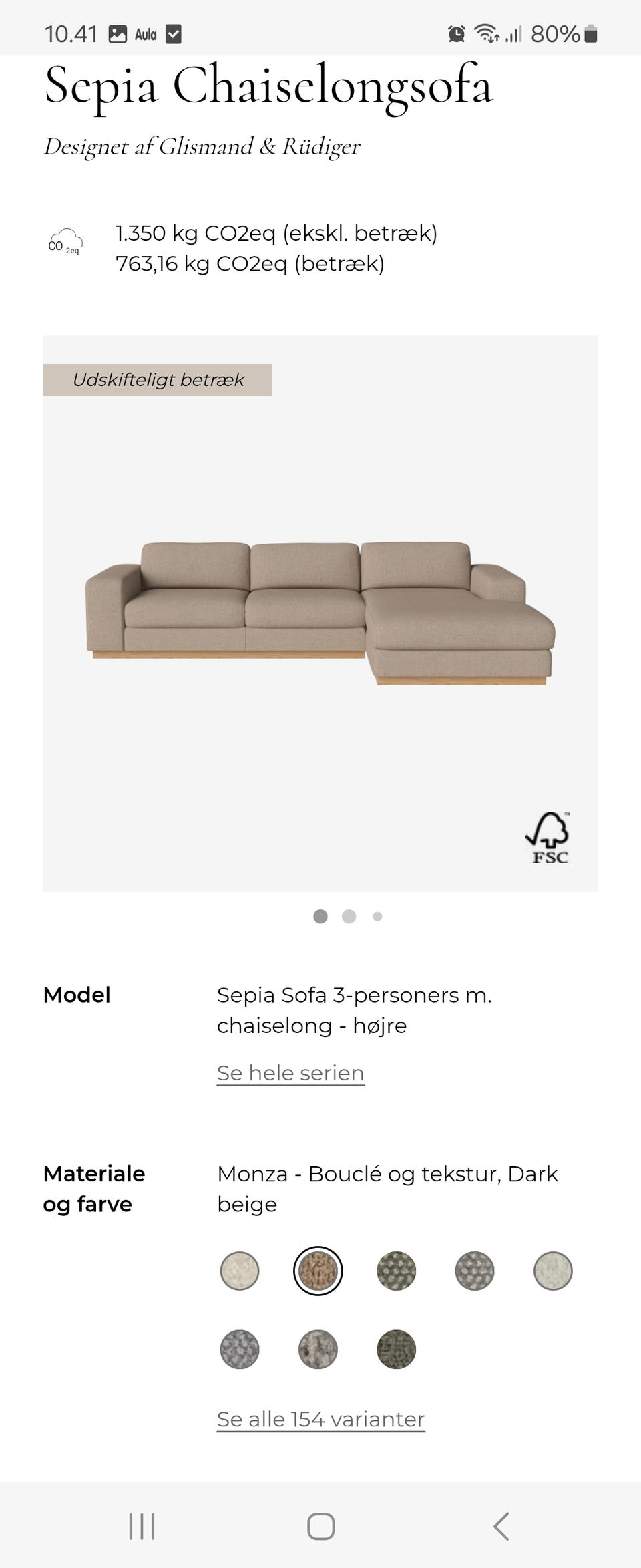The height and width of the screenshot is (1568, 641).
Task: Choose the cream-white bouclé fabric swatch
Action: 240,1271
